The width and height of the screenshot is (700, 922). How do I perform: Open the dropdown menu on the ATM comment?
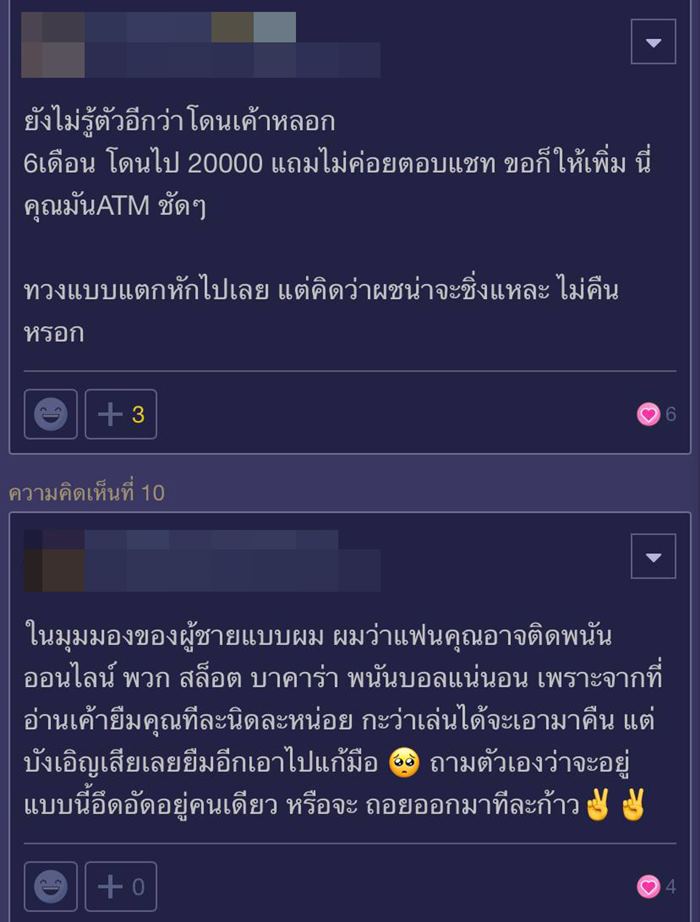[653, 42]
